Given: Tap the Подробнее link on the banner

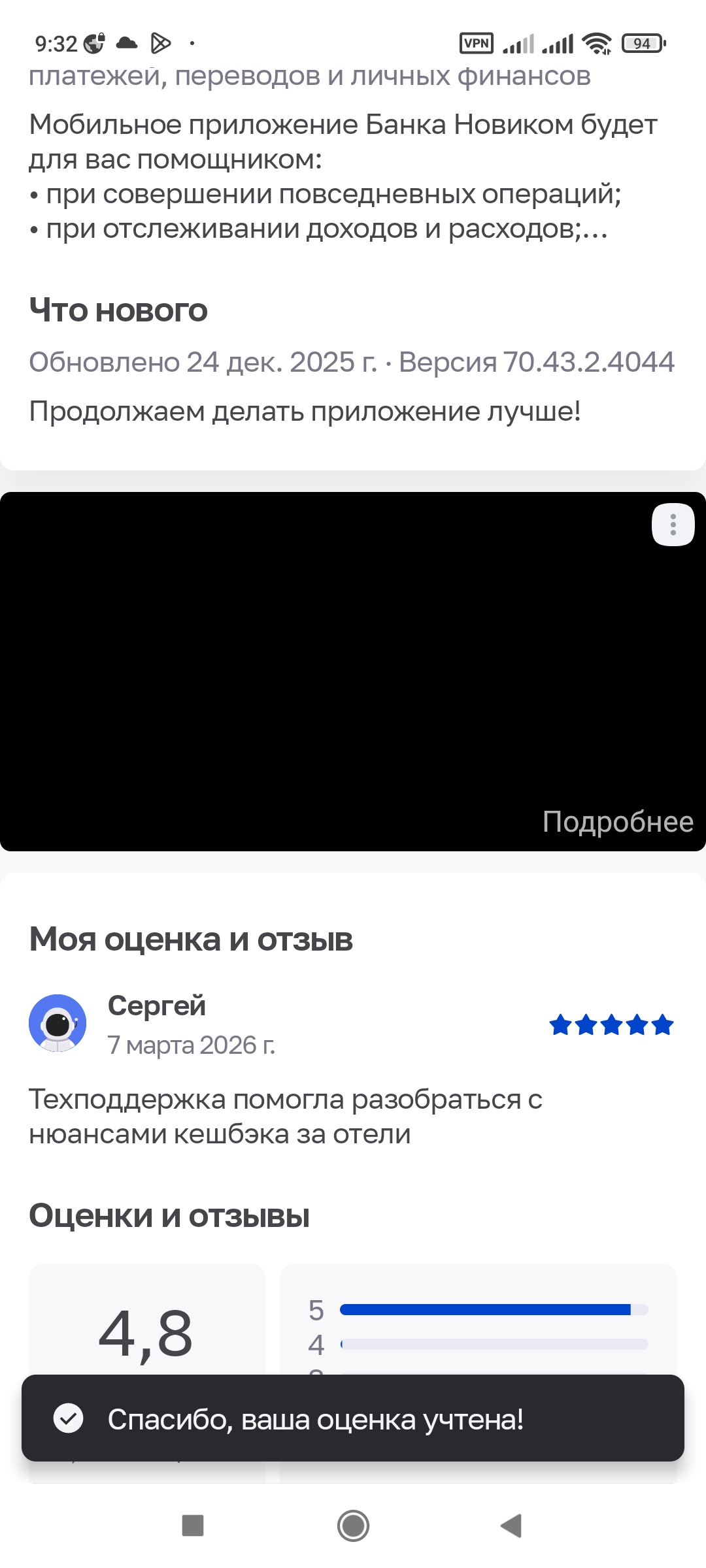Looking at the screenshot, I should tap(617, 822).
